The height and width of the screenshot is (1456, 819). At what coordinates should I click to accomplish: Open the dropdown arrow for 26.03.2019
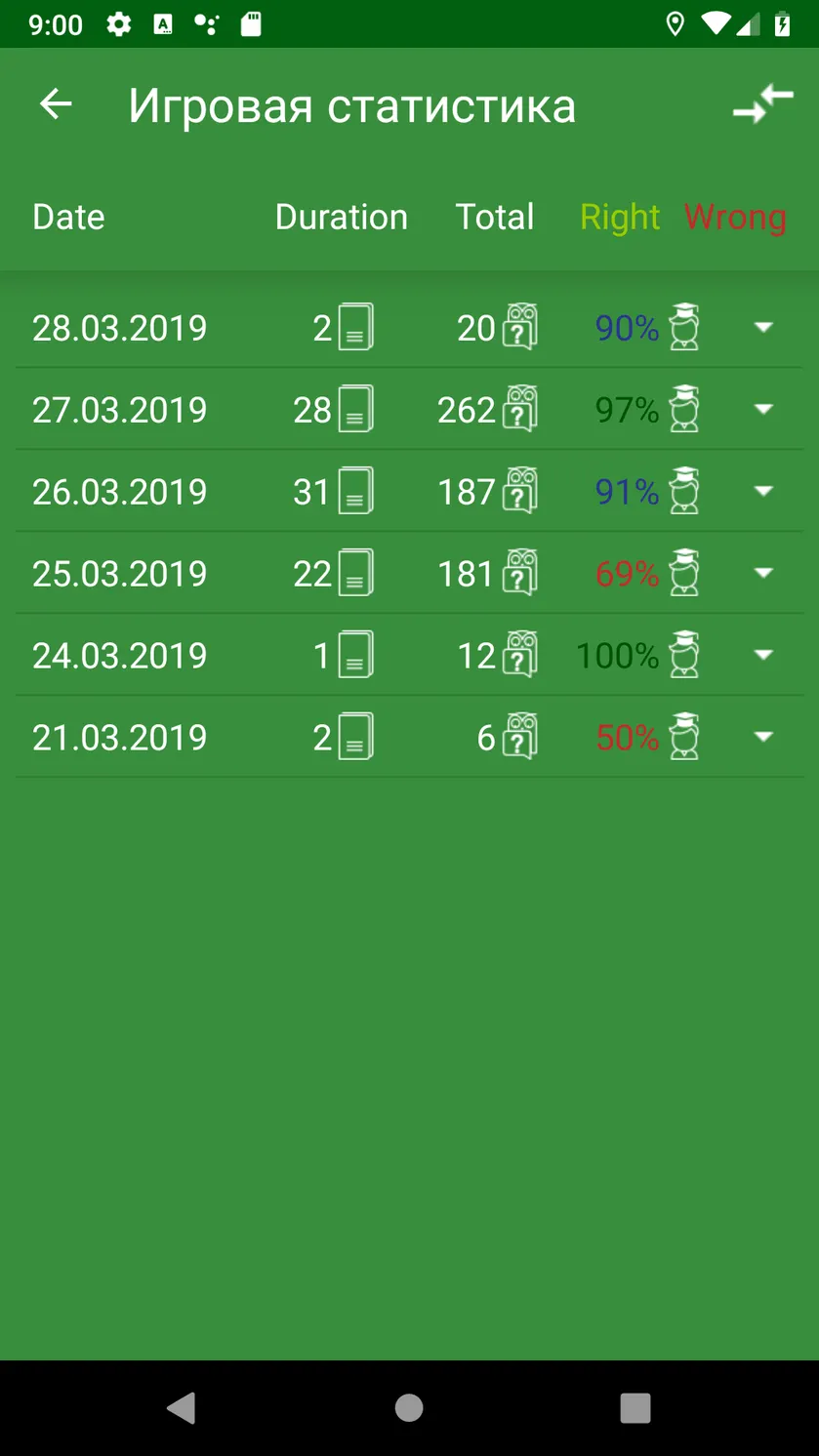[763, 492]
